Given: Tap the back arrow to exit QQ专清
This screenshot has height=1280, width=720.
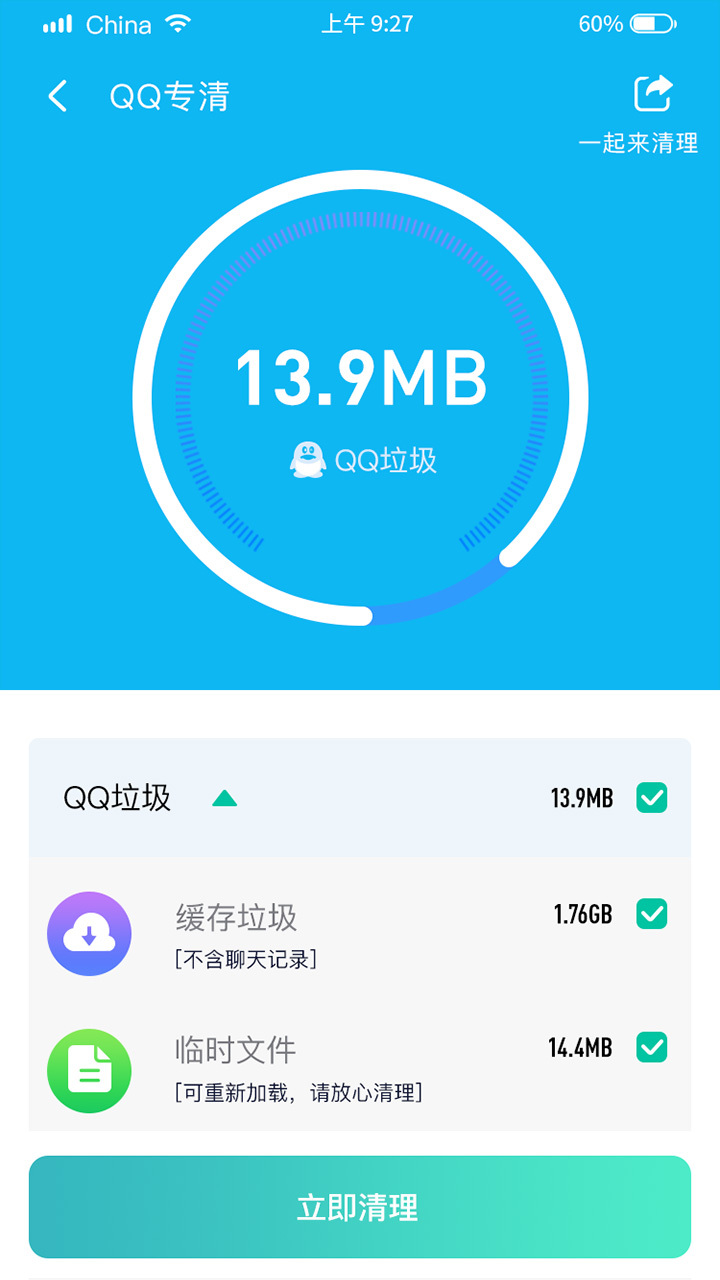Looking at the screenshot, I should [57, 96].
